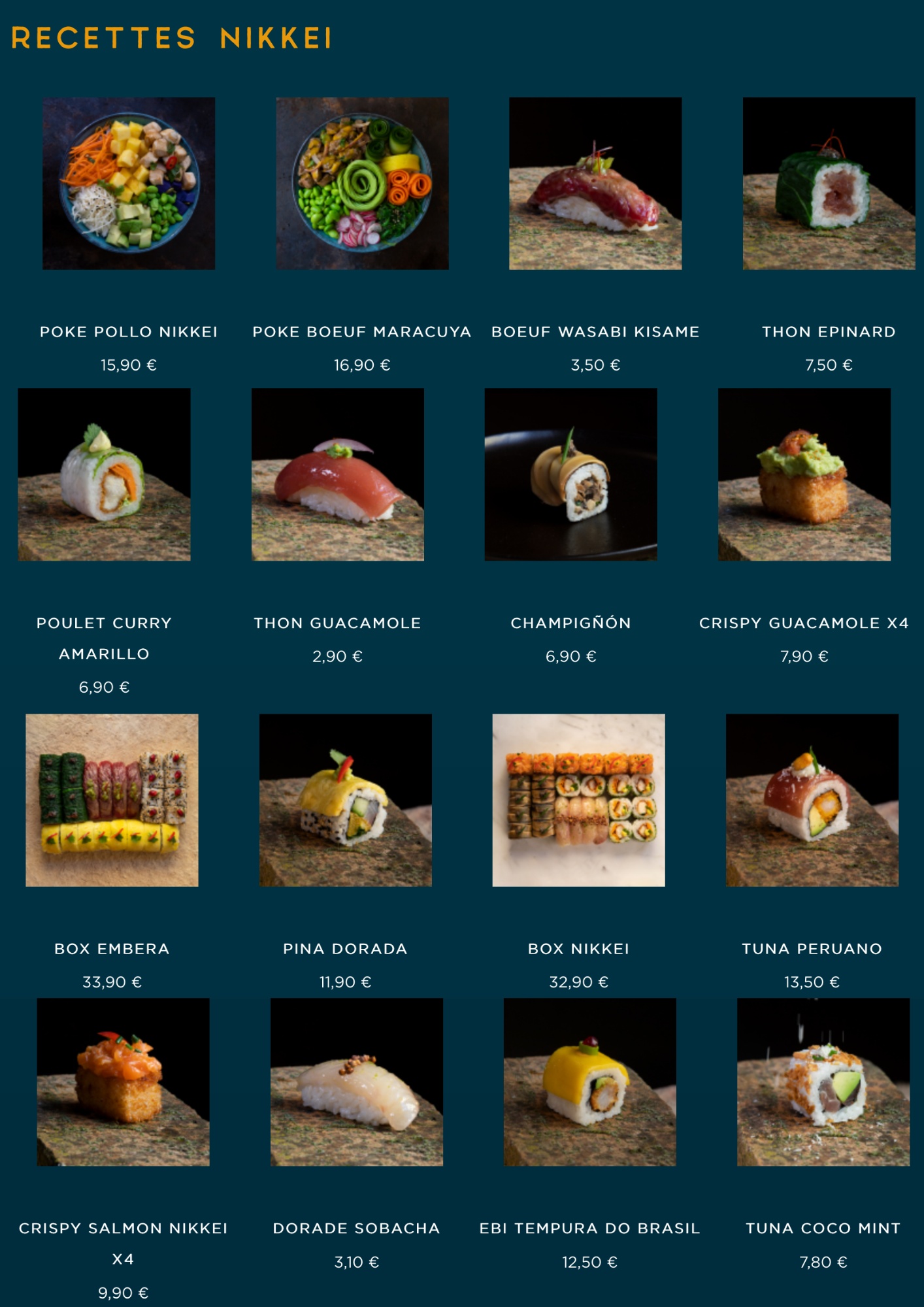Open the Box Nikkei assortment

tap(578, 800)
